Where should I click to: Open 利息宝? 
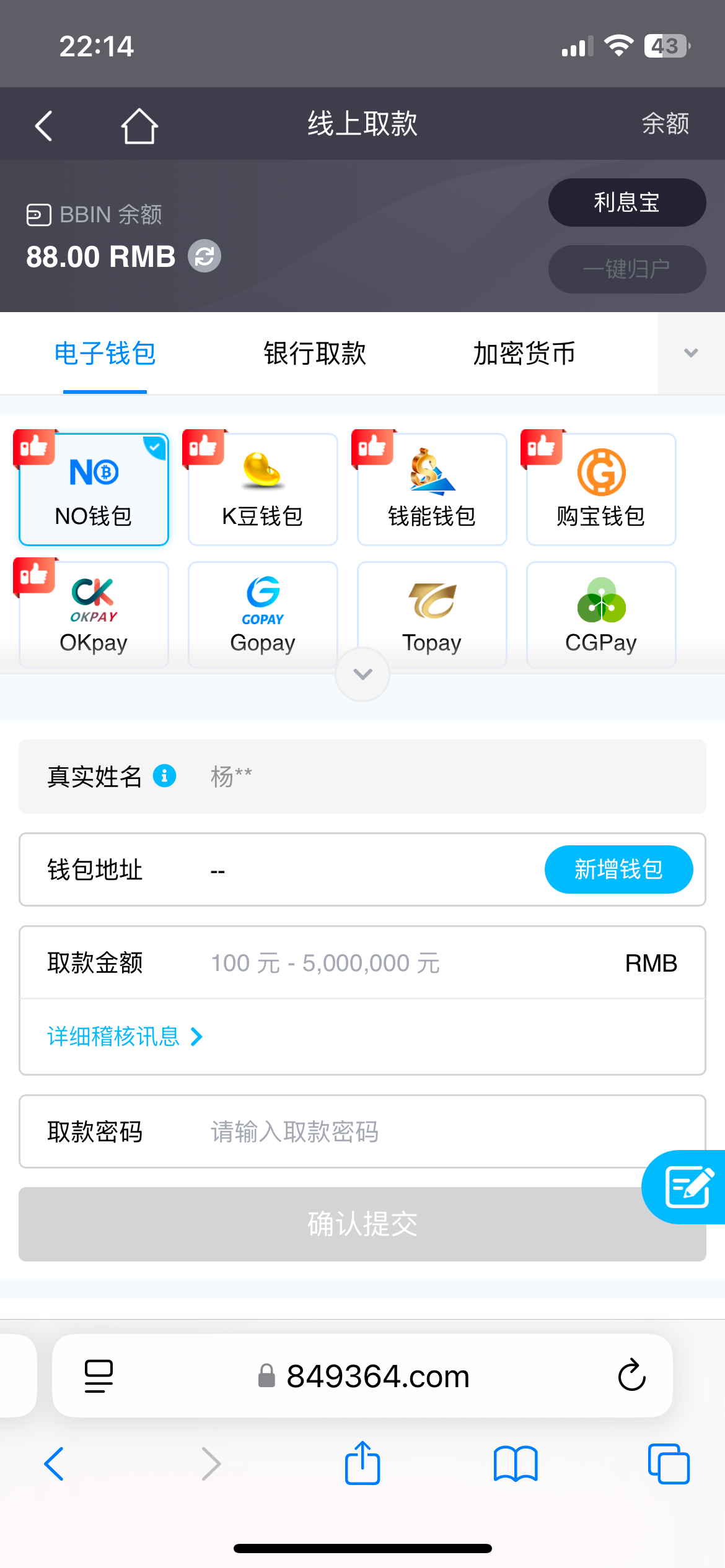coord(627,203)
